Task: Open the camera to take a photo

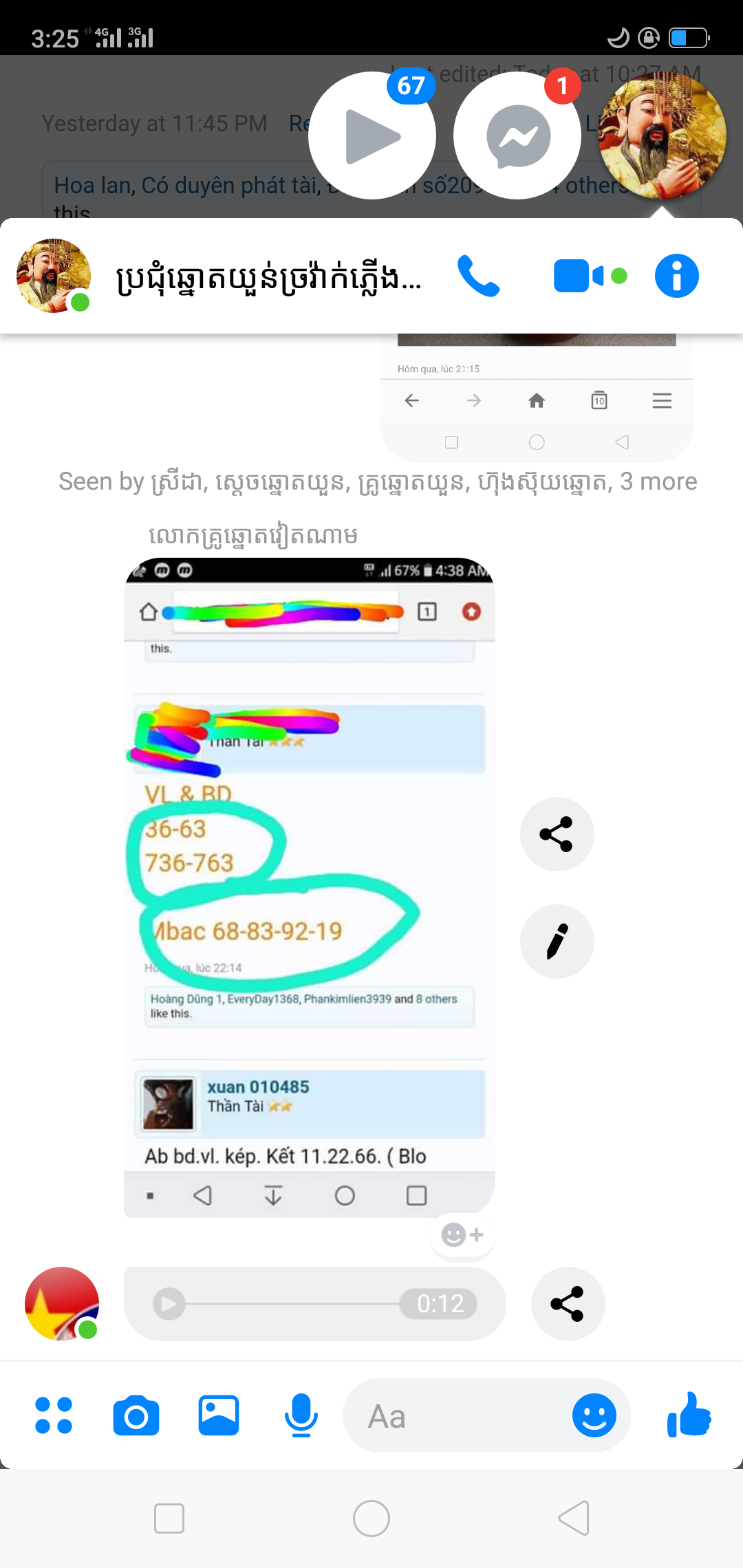Action: click(x=136, y=1415)
